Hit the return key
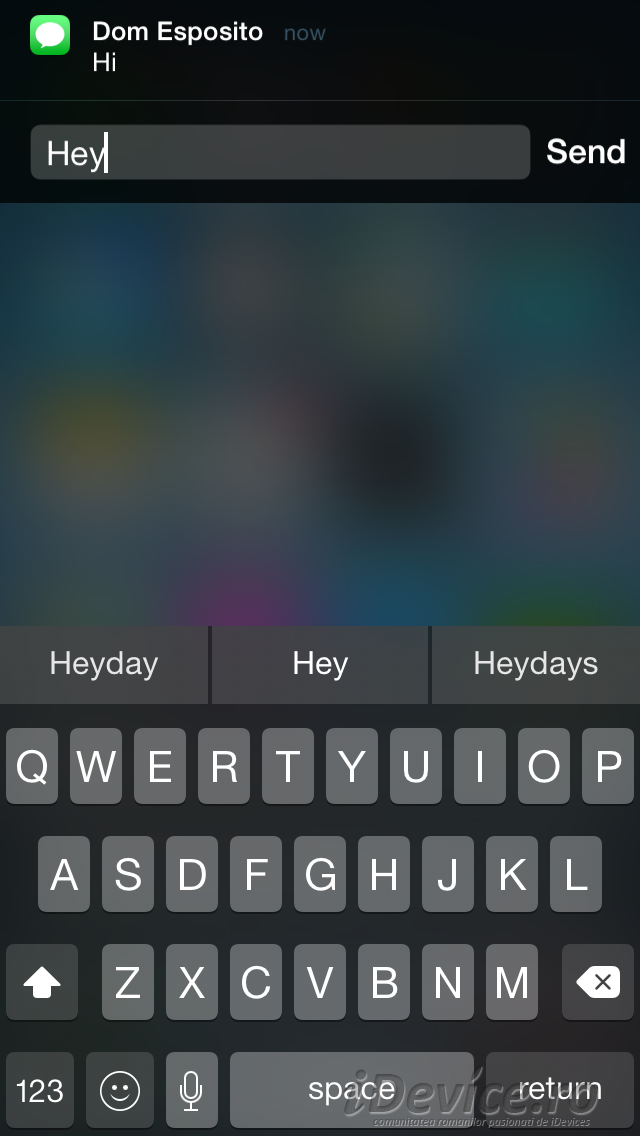 click(x=560, y=1089)
